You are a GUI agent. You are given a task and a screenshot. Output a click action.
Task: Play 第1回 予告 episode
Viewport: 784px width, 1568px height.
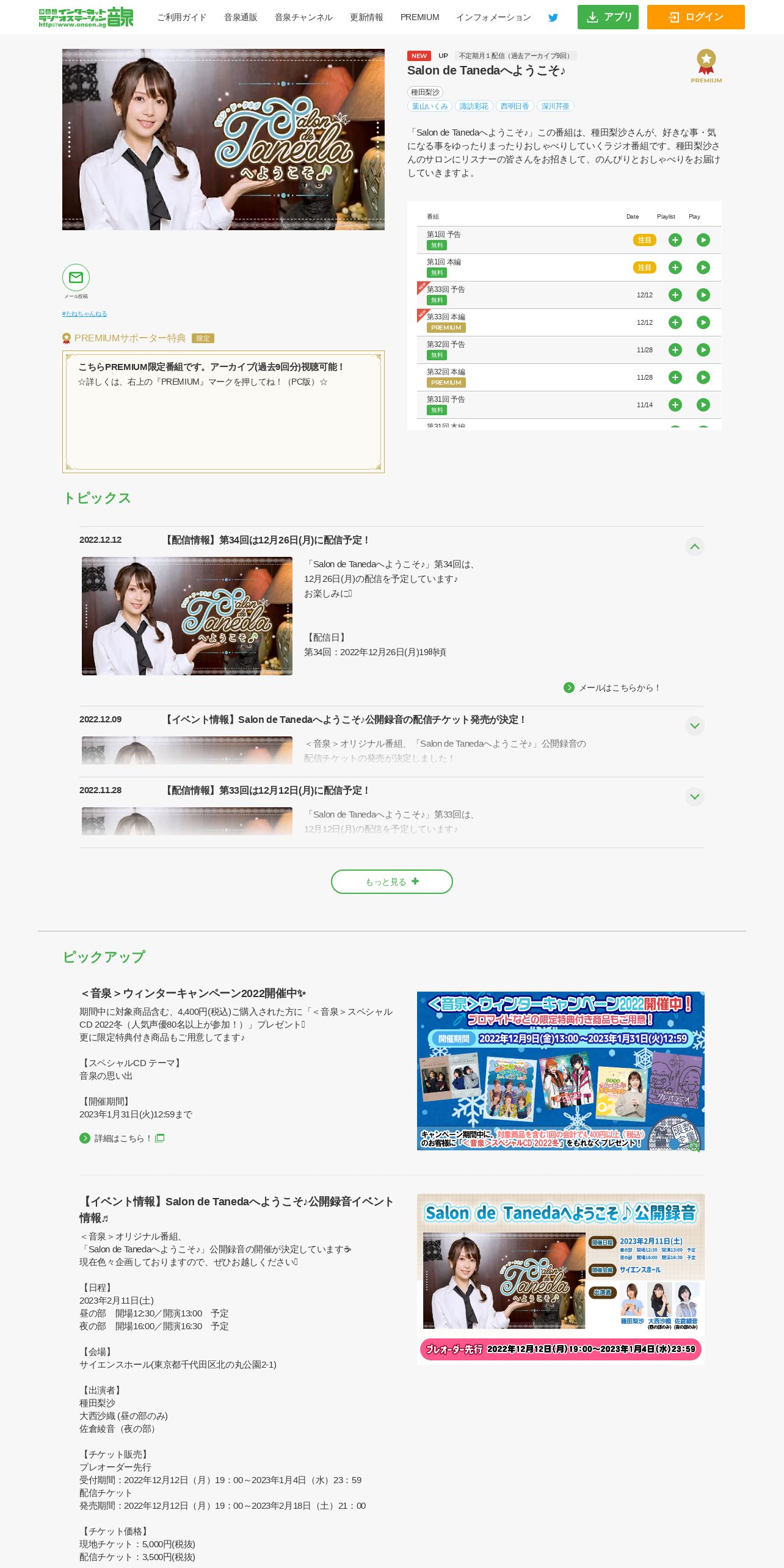[703, 240]
